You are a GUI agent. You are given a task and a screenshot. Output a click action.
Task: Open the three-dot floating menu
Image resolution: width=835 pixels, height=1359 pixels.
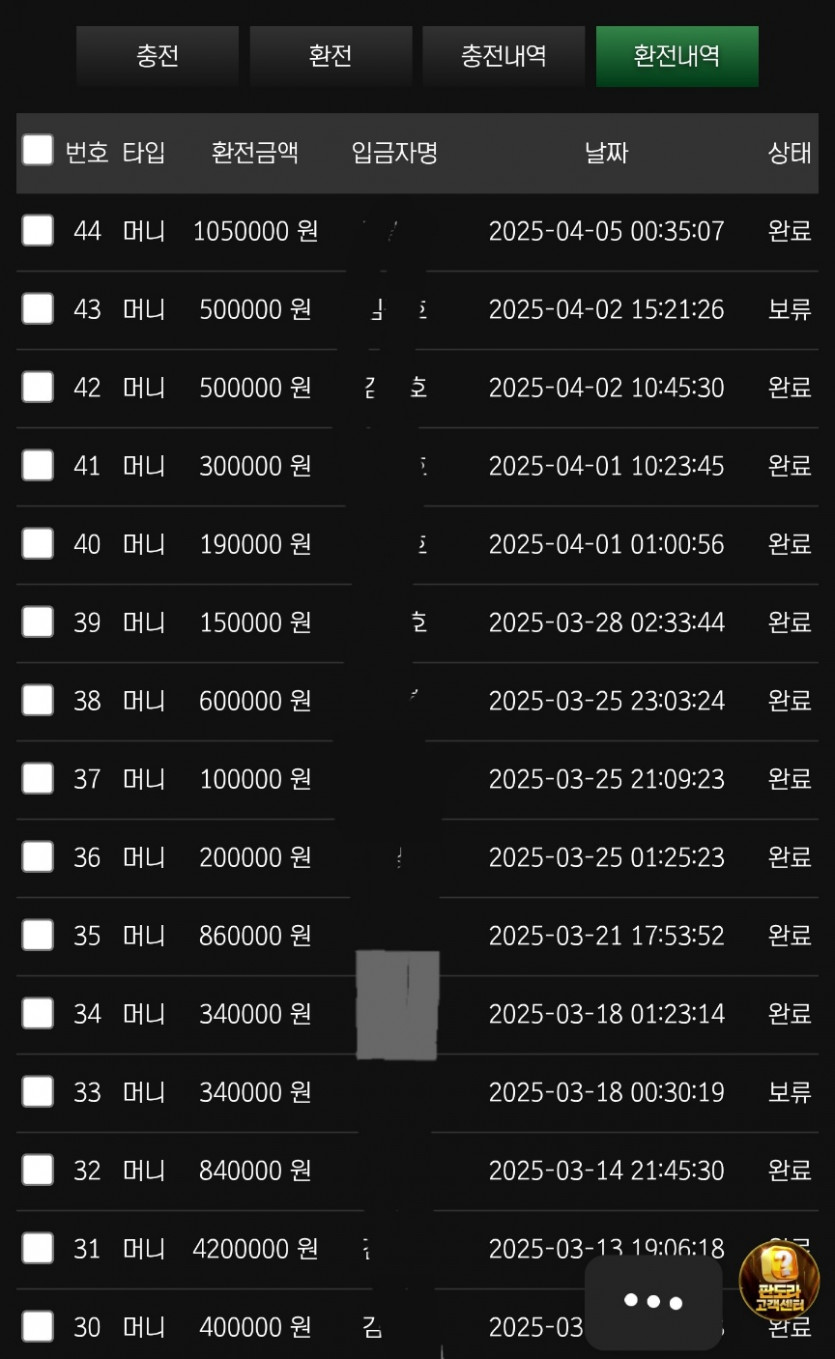point(653,1302)
